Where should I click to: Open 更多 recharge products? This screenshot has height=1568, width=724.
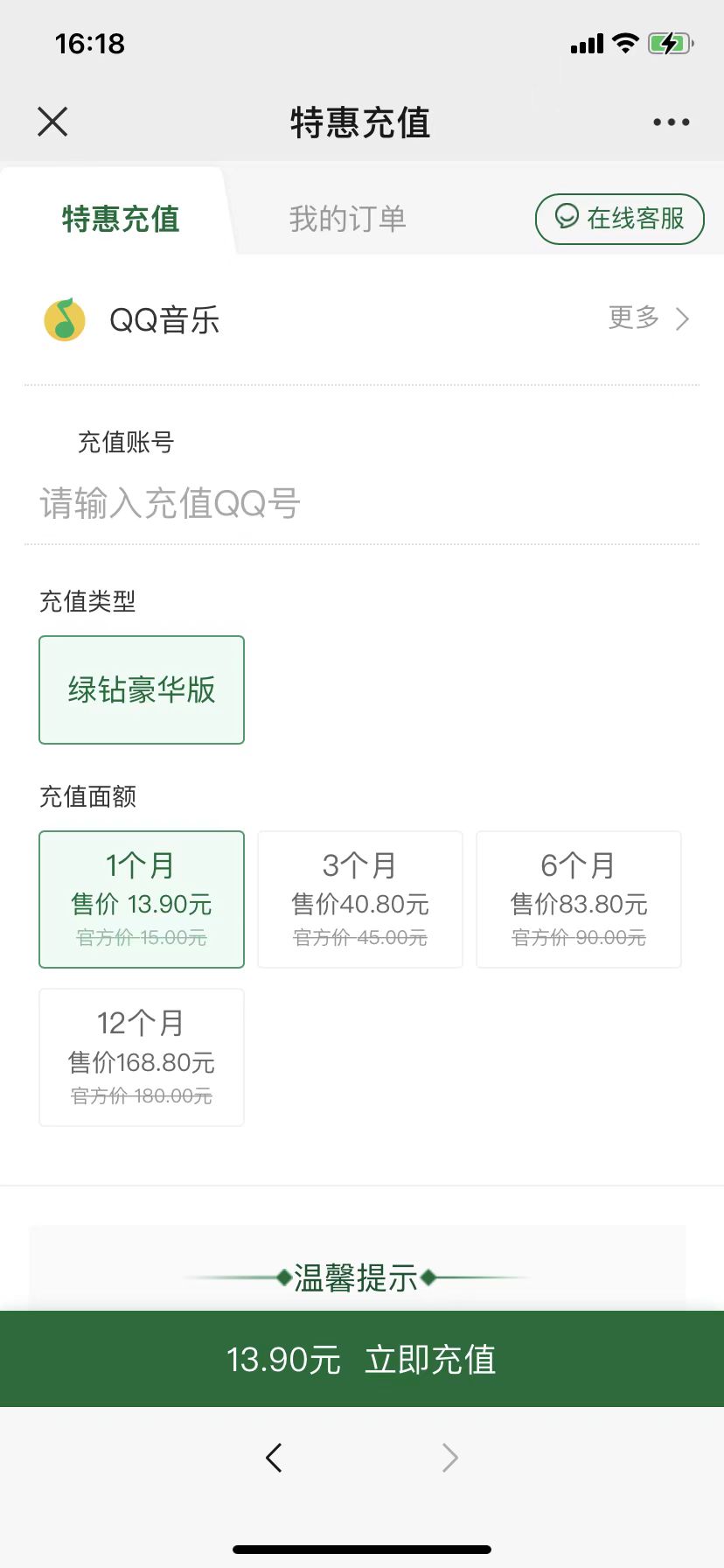click(x=648, y=318)
